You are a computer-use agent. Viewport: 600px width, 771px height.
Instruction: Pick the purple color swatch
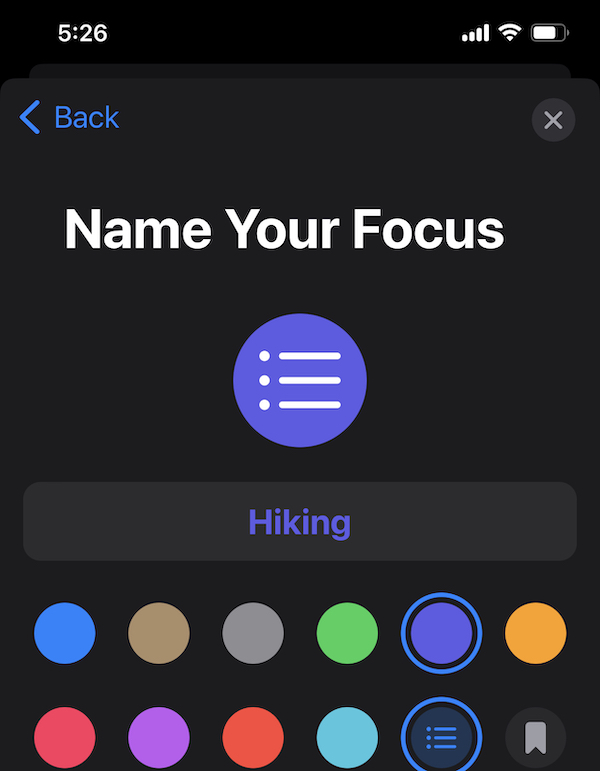pos(159,738)
